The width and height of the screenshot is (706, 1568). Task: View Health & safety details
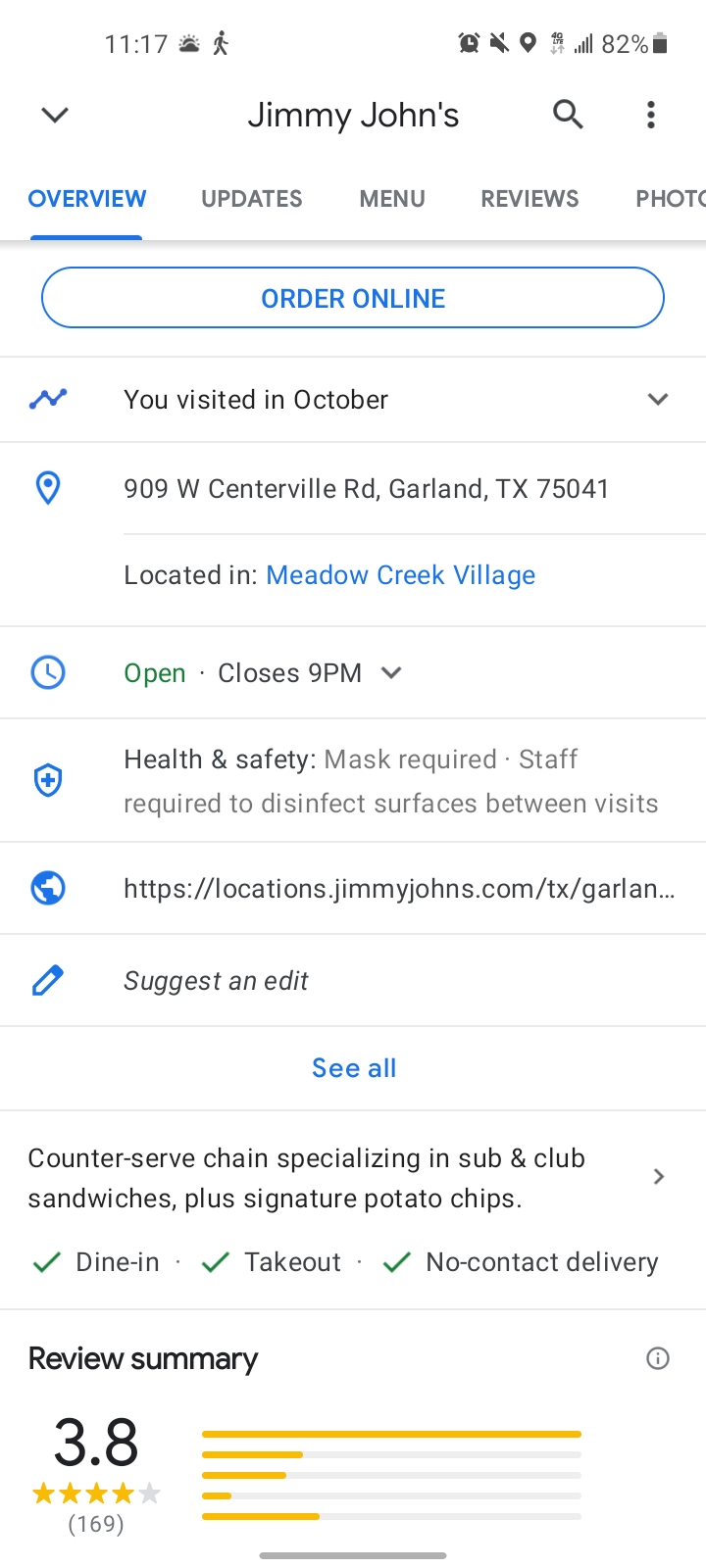click(x=390, y=781)
